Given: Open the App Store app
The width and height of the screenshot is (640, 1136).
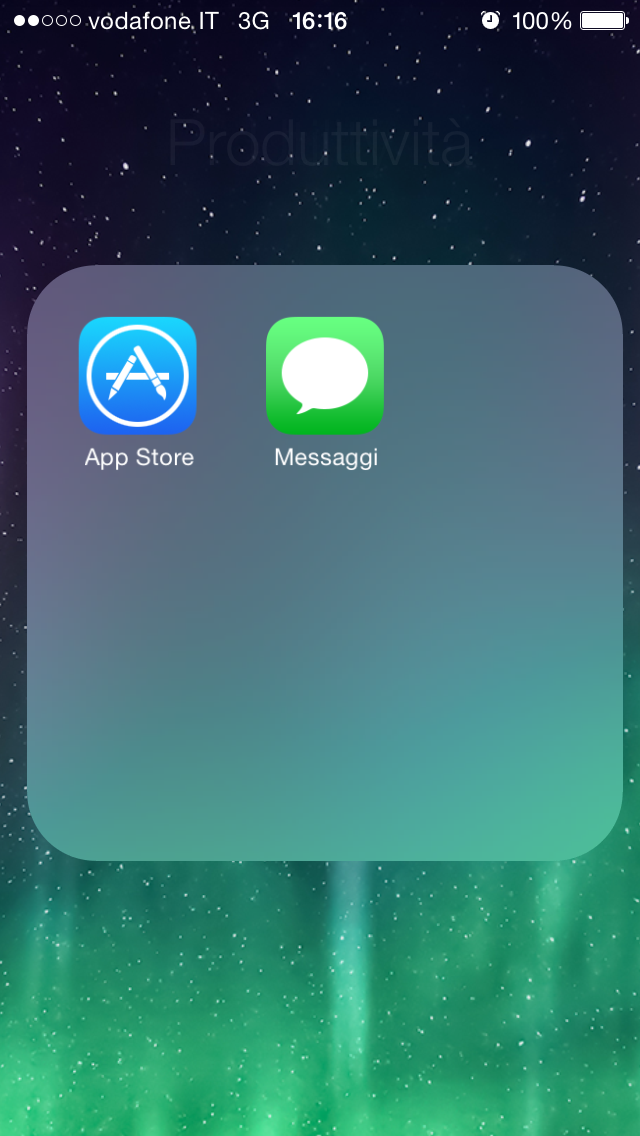Looking at the screenshot, I should [137, 376].
